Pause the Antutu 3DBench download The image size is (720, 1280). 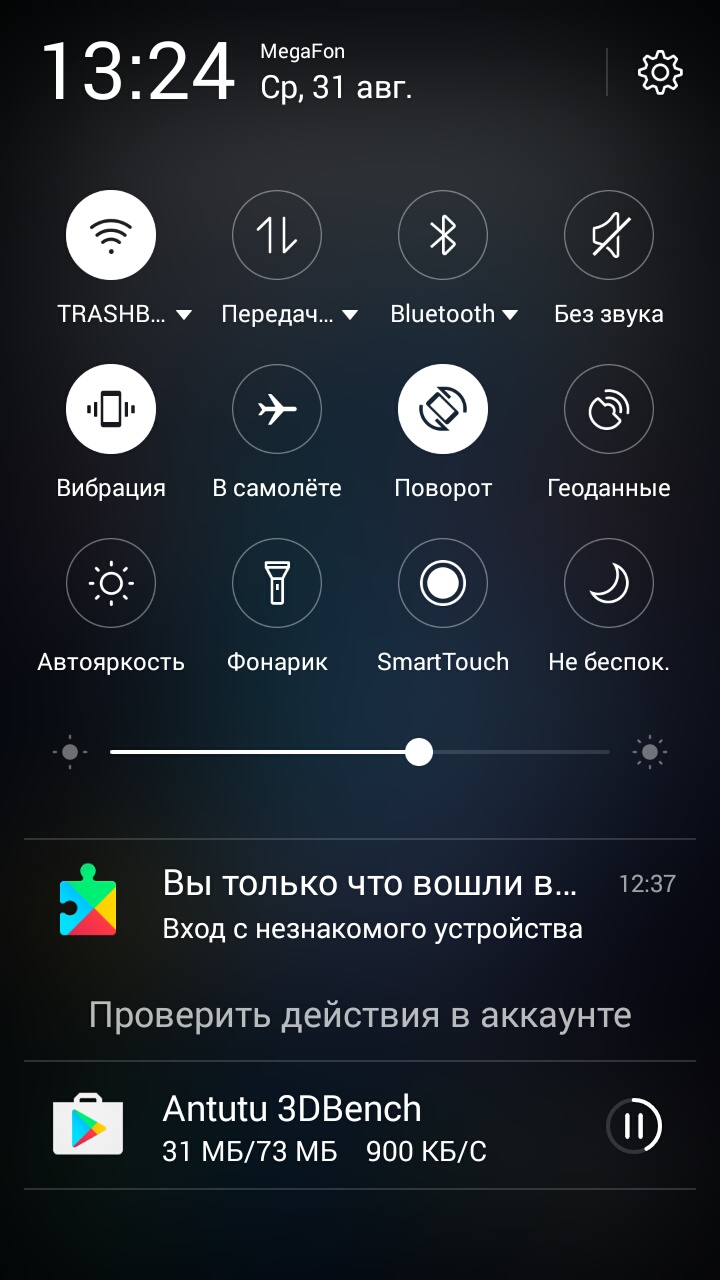pos(634,1126)
